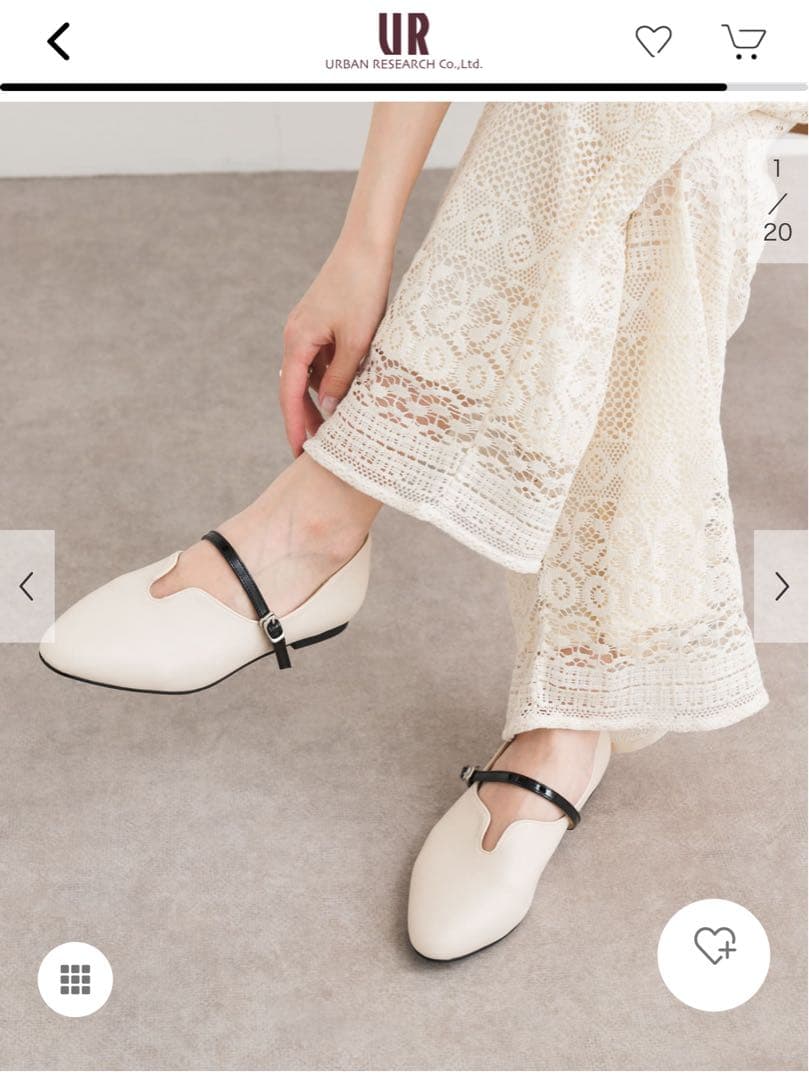Open favorites heart in top bar
The image size is (809, 1080).
coord(653,41)
